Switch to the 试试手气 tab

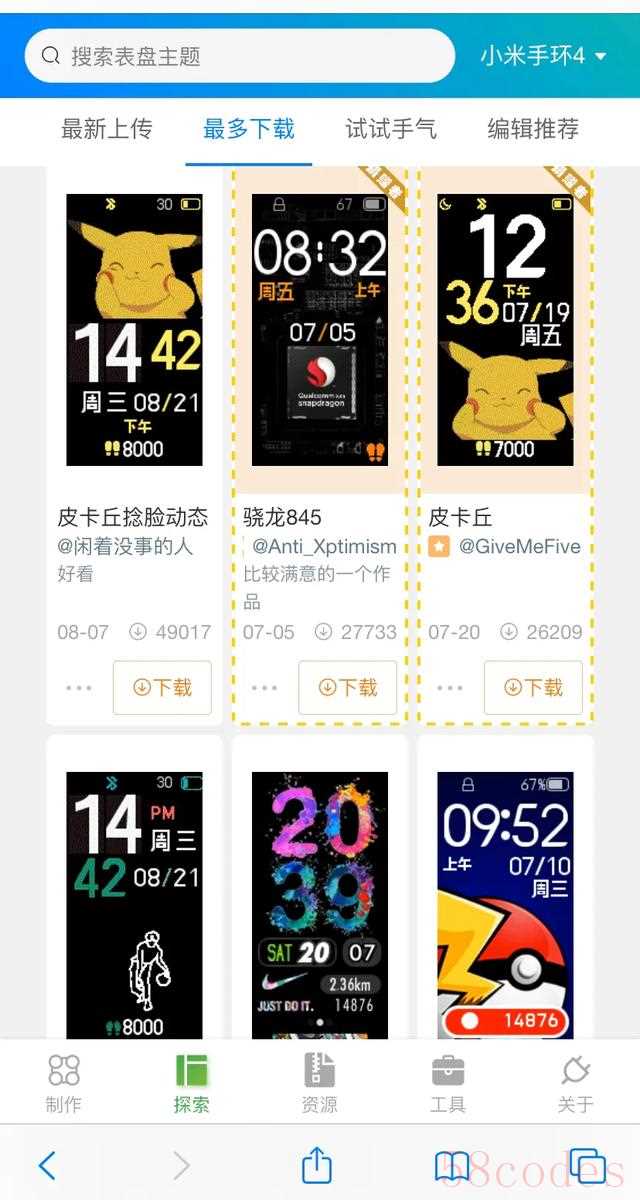[x=390, y=129]
